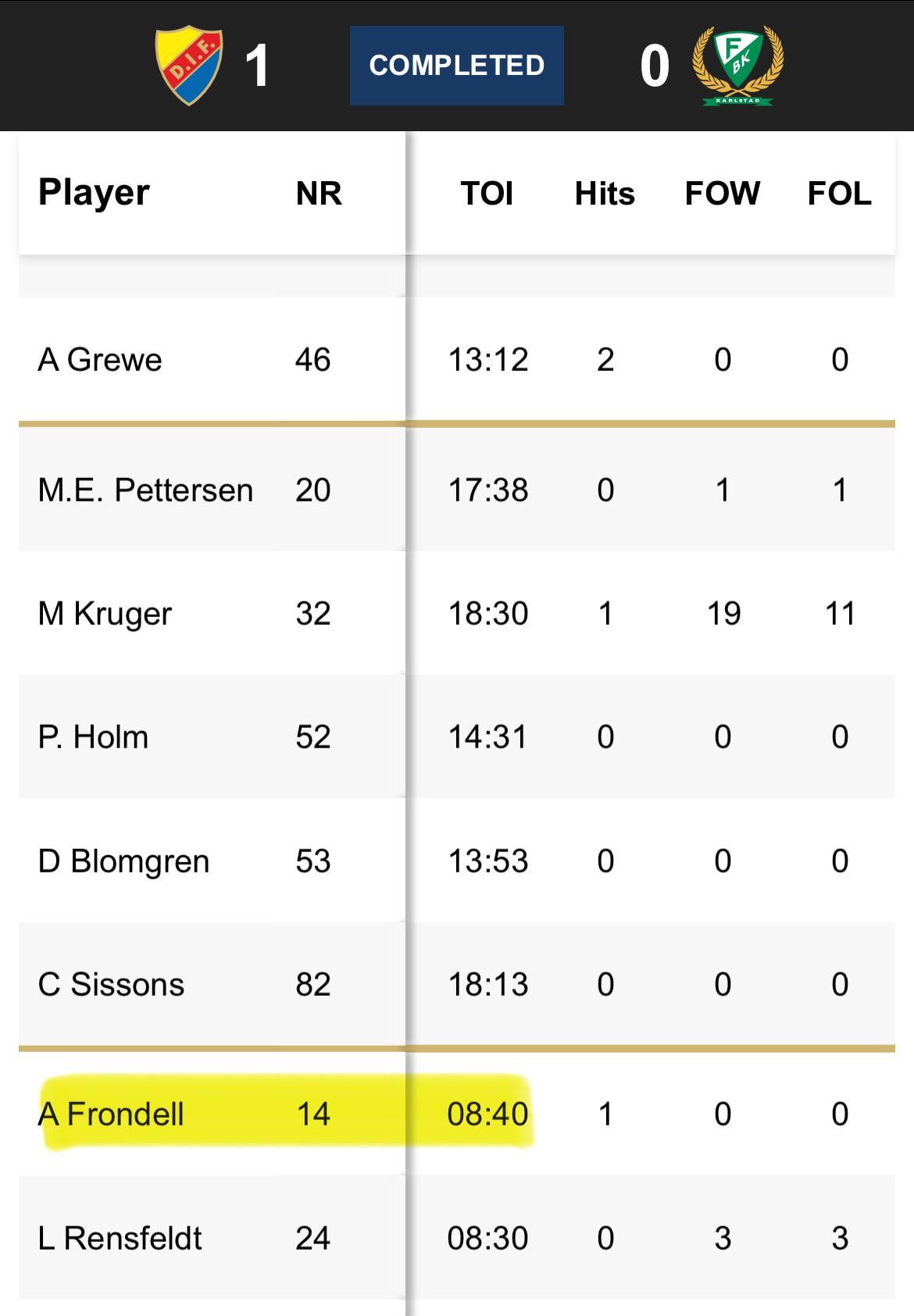Open M Kruger's player row
The image size is (914, 1316).
point(105,614)
